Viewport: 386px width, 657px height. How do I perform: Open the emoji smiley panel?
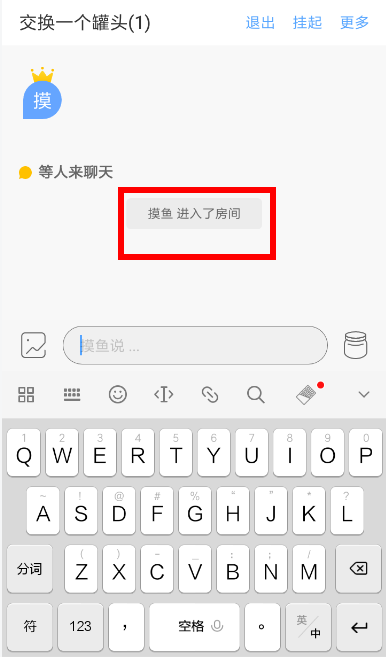tap(118, 394)
